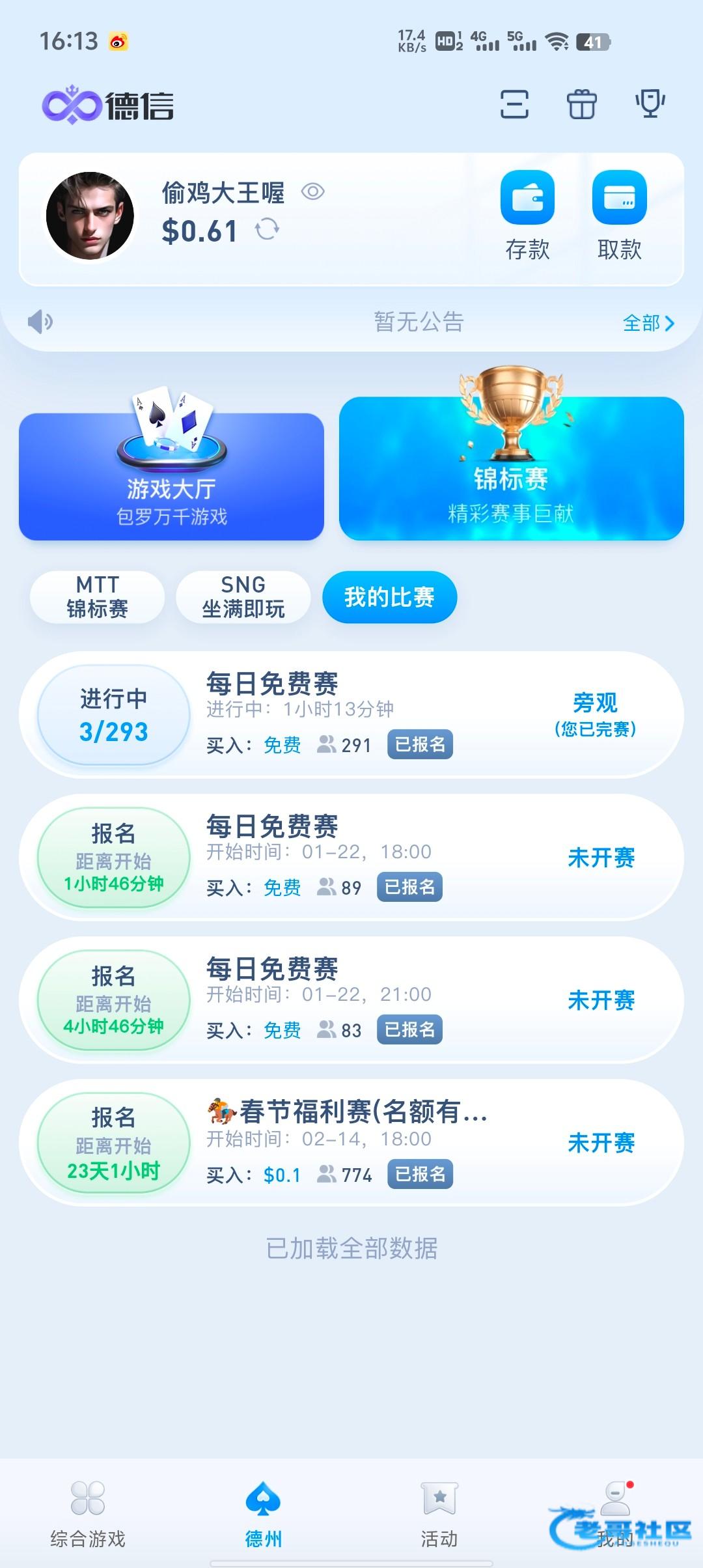Open the 游戏大厅 card
This screenshot has height=1568, width=703.
[171, 477]
